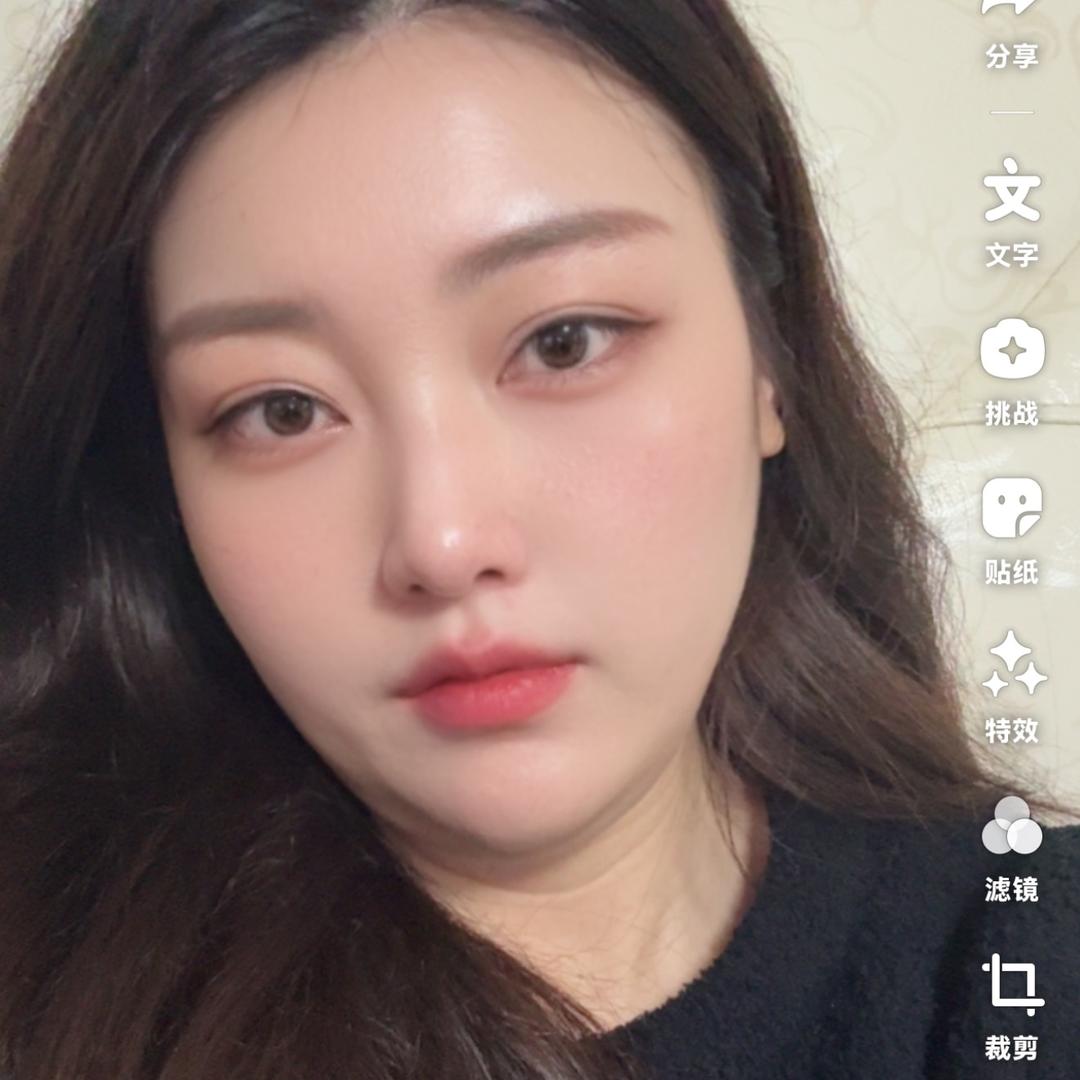
Task: Open the 特效 effects panel
Action: [x=1011, y=688]
